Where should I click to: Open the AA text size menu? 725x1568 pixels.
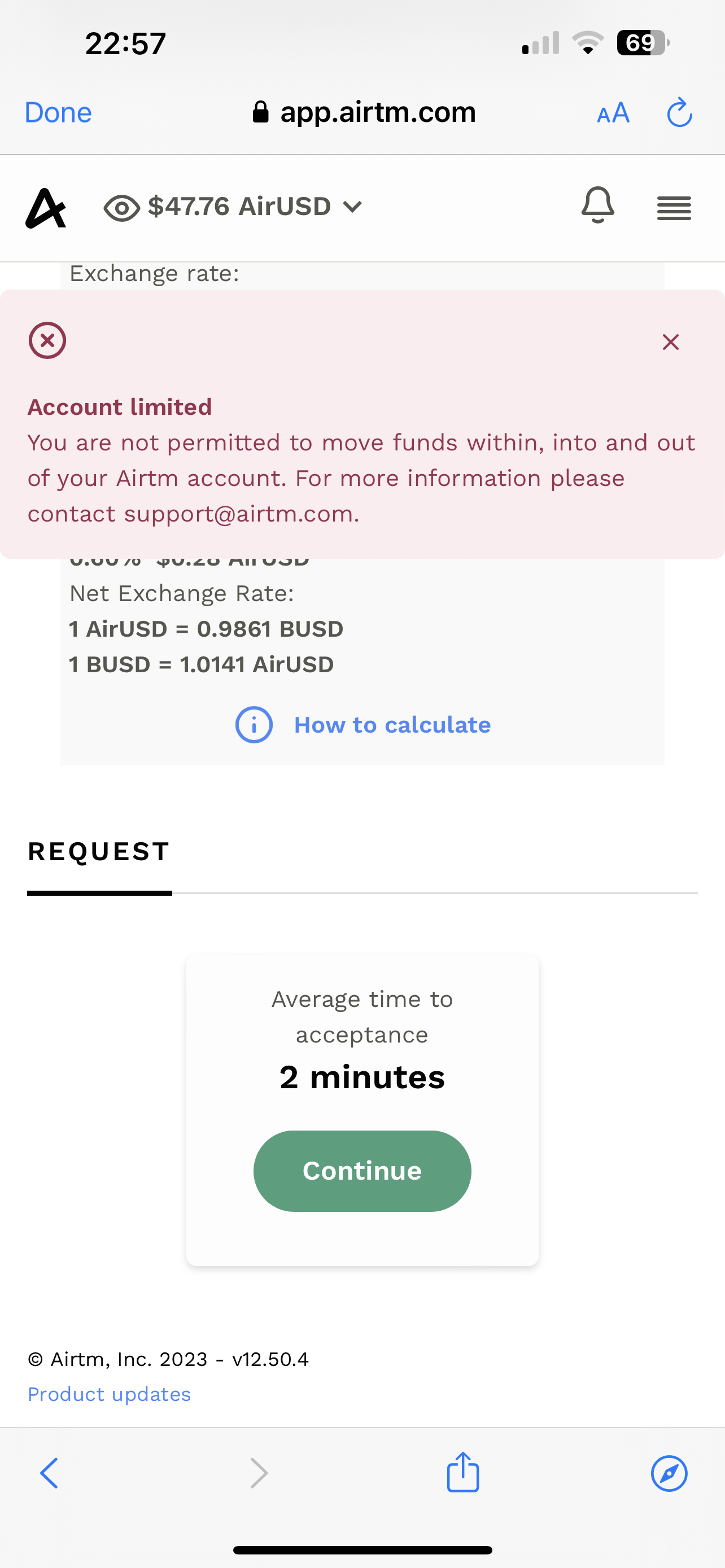pyautogui.click(x=613, y=113)
